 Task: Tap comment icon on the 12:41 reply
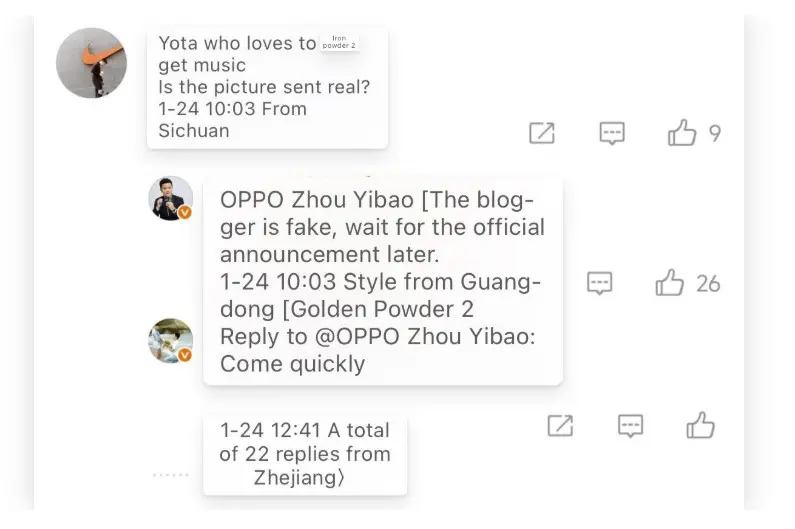(630, 427)
